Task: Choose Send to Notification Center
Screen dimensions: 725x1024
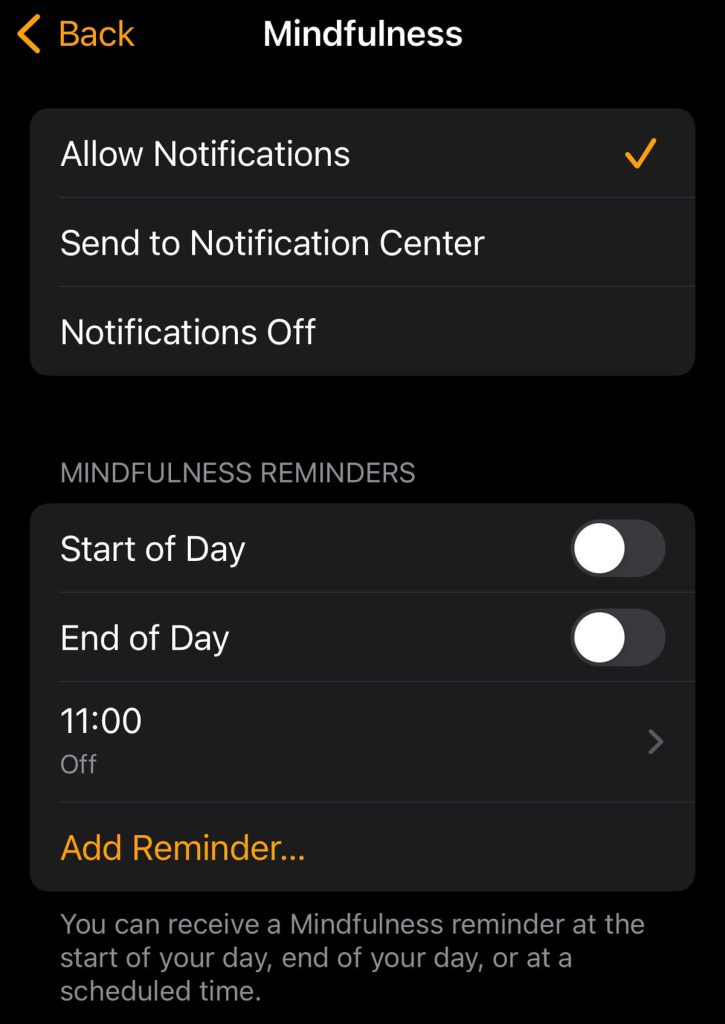Action: 360,243
